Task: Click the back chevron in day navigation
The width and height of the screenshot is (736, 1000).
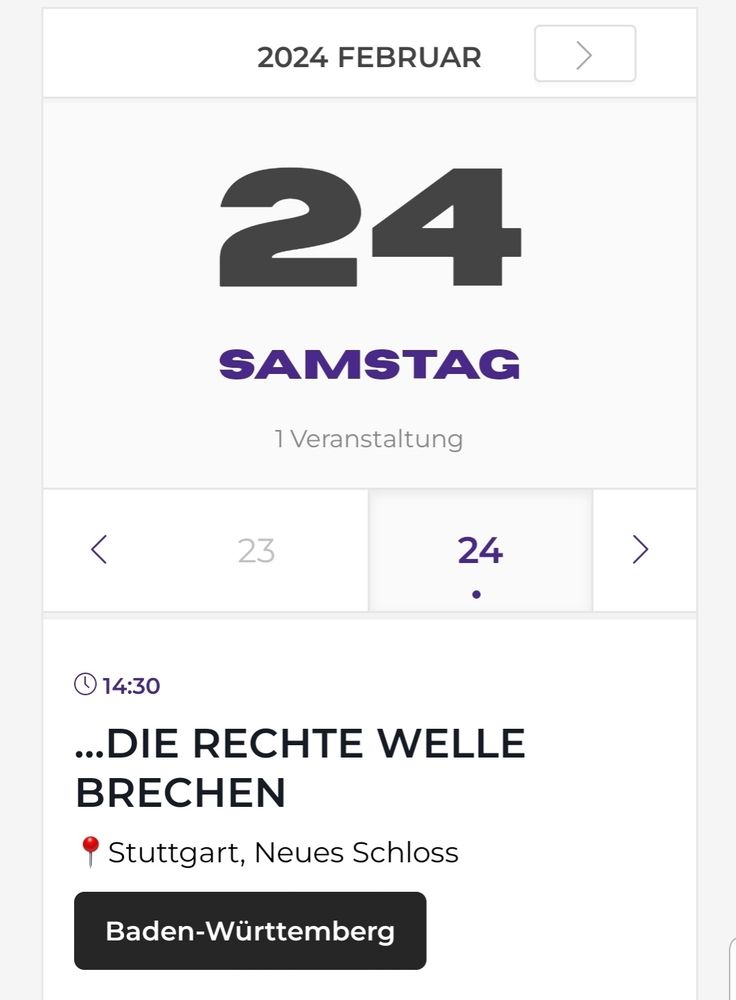Action: [x=98, y=549]
